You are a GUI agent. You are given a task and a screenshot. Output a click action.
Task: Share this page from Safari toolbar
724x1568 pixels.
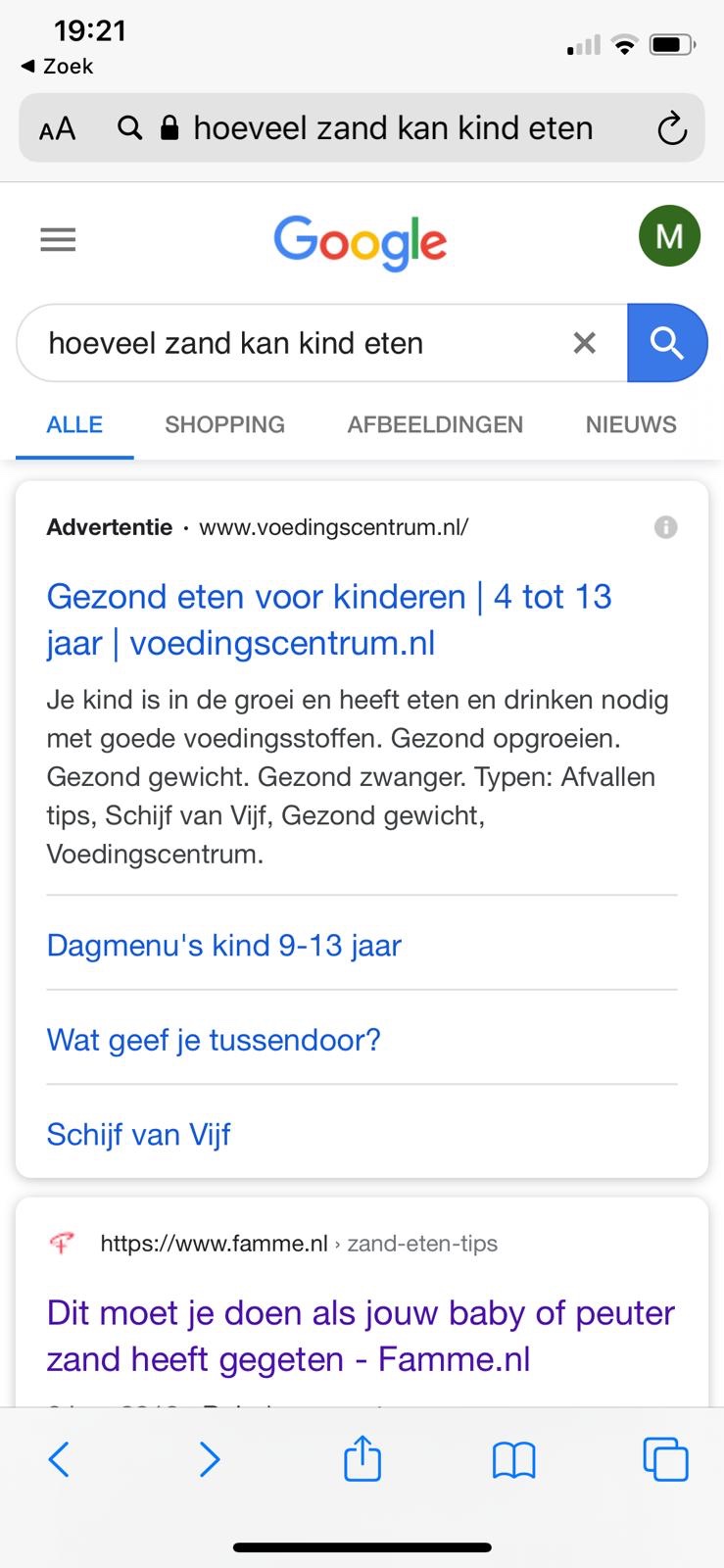362,1458
